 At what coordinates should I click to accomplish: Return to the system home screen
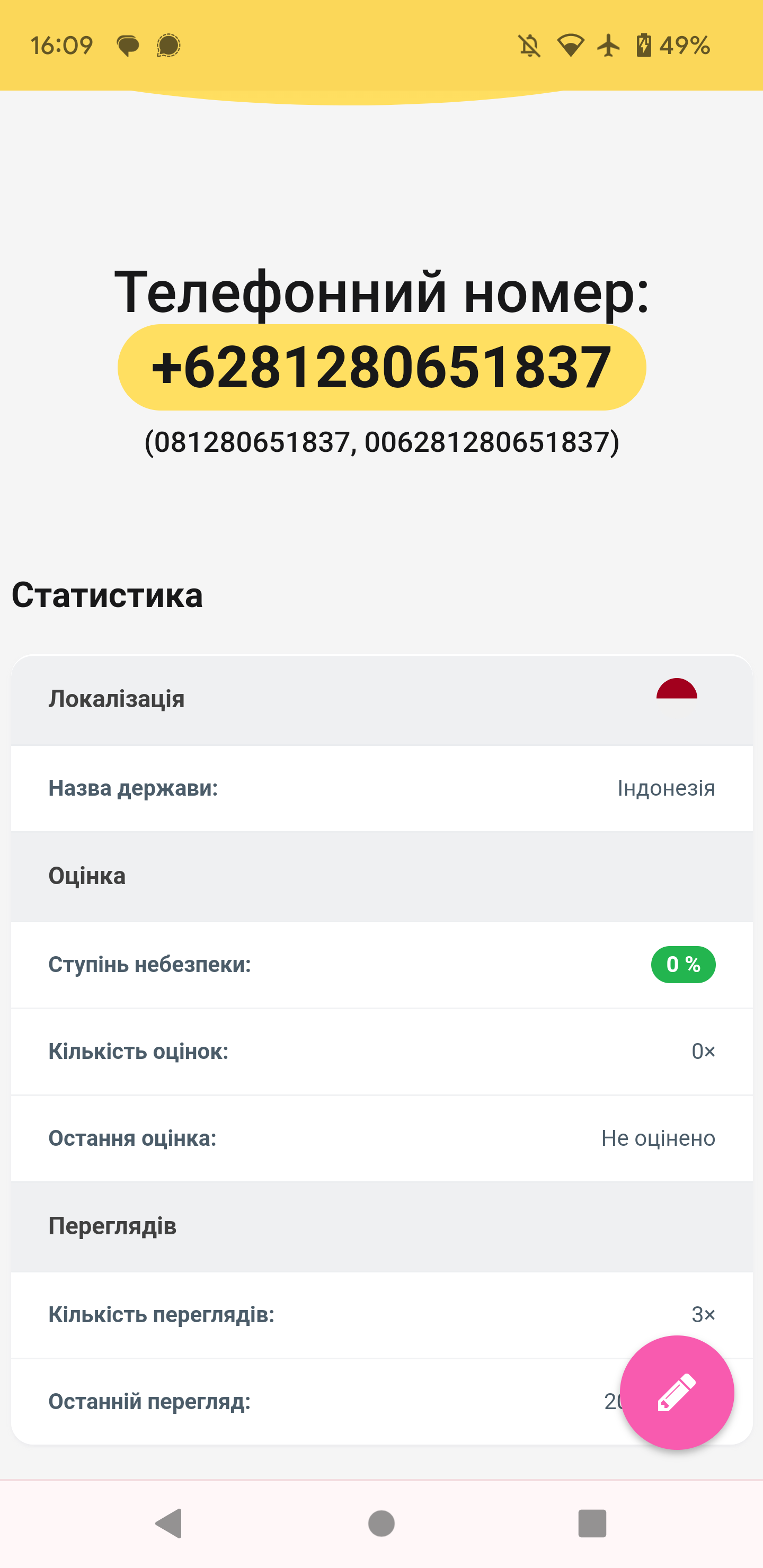tap(381, 1524)
